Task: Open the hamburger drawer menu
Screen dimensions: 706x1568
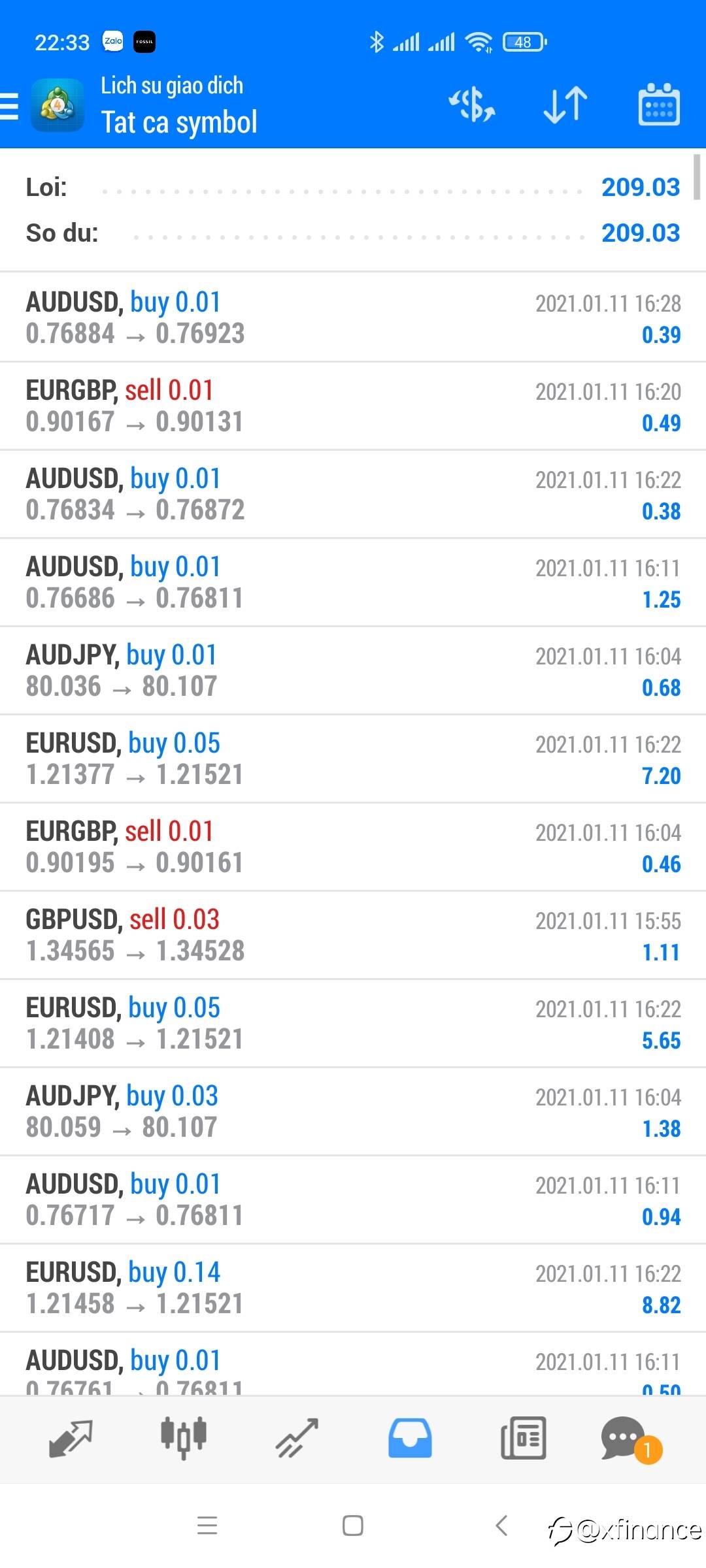Action: pyautogui.click(x=9, y=106)
